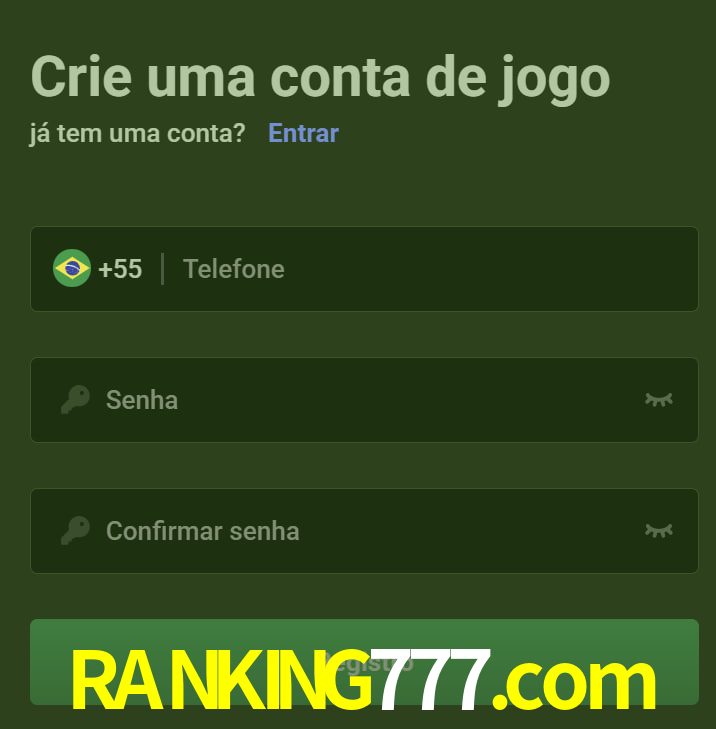Show password in the Senha field
716x729 pixels.
pyautogui.click(x=658, y=400)
